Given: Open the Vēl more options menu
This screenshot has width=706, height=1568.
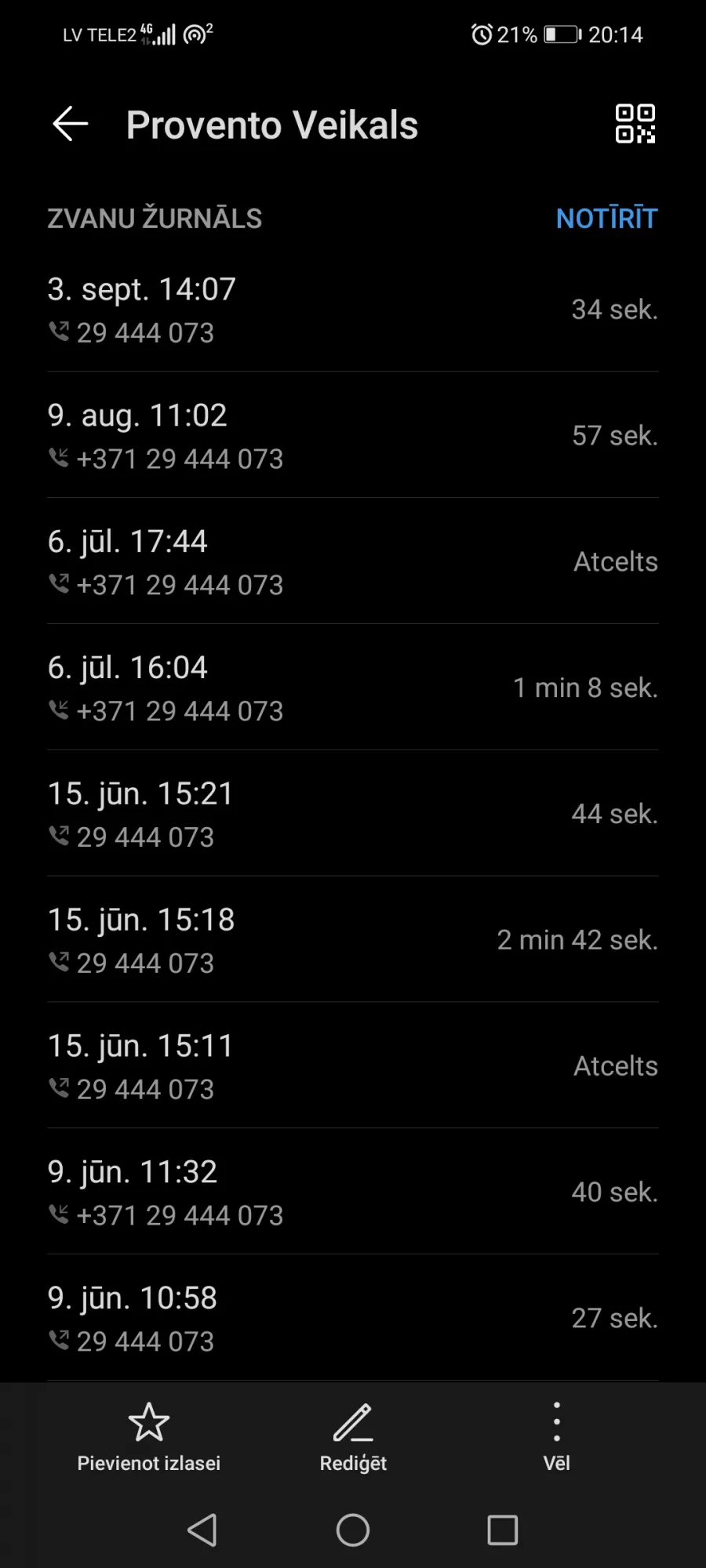Looking at the screenshot, I should [x=557, y=1437].
